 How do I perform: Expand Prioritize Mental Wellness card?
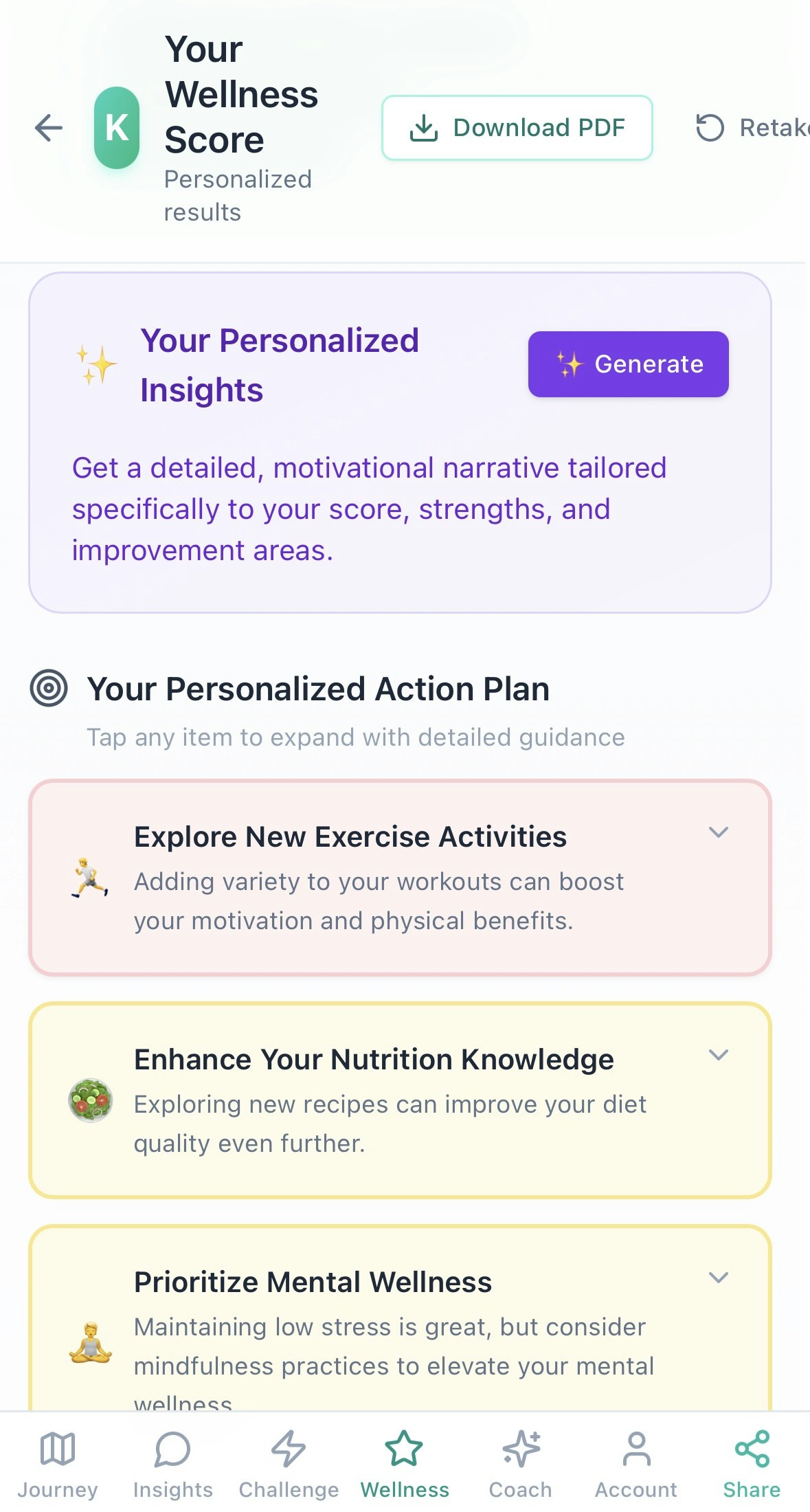pyautogui.click(x=400, y=1320)
